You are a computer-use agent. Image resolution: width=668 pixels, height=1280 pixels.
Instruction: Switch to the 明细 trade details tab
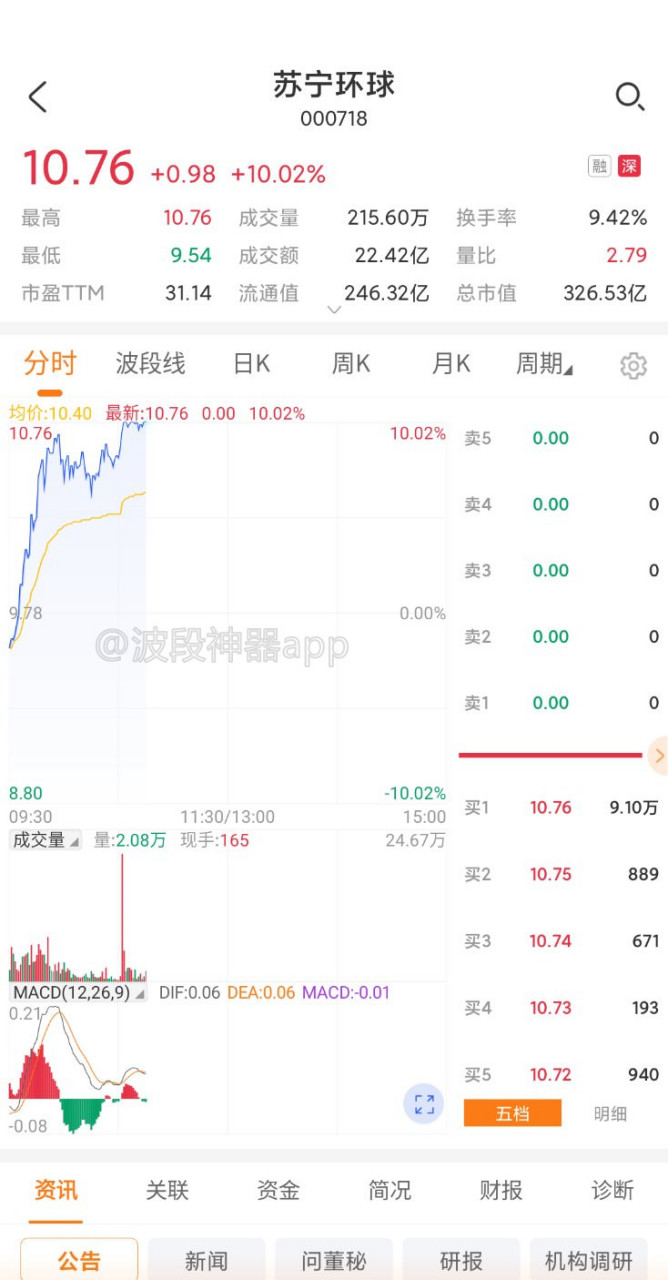(610, 1113)
